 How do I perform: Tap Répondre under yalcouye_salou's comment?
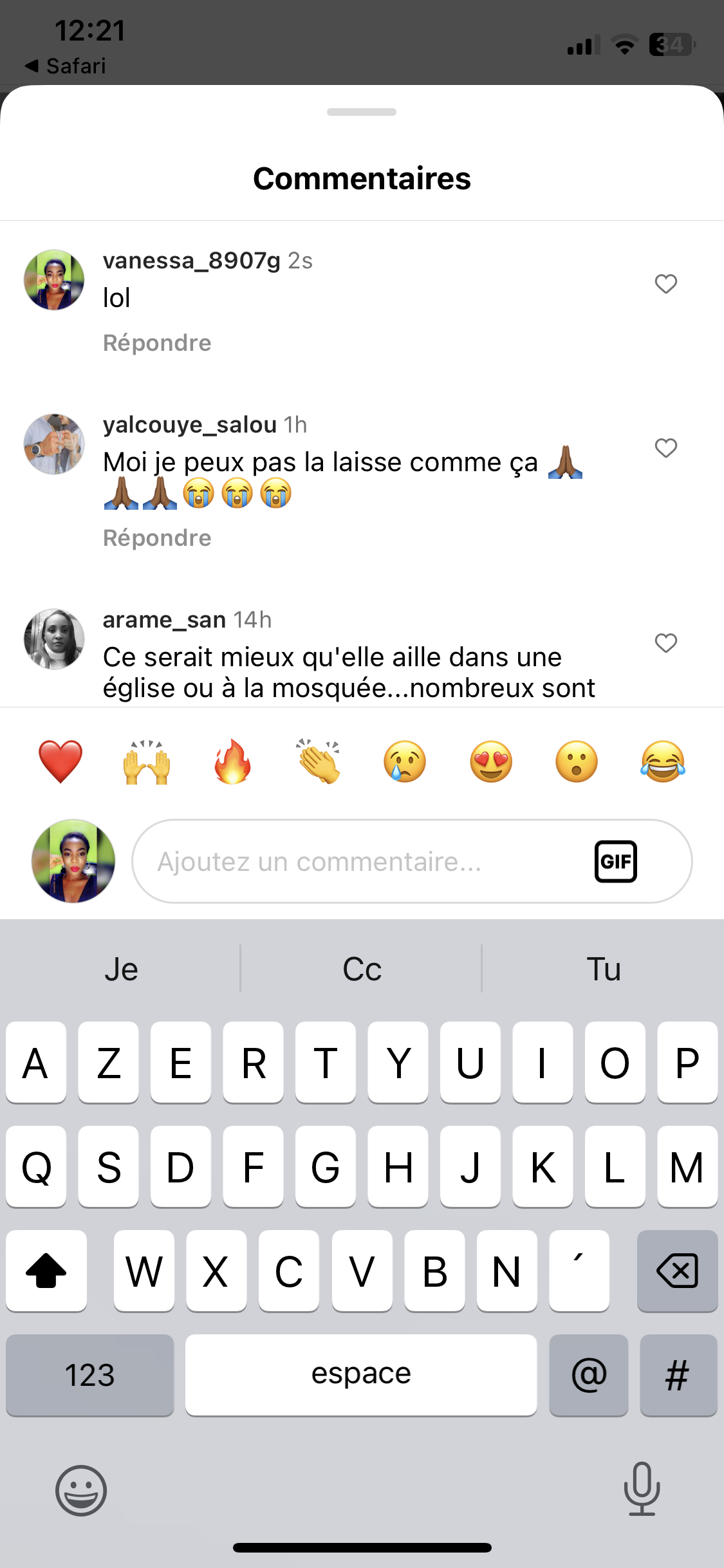(157, 538)
